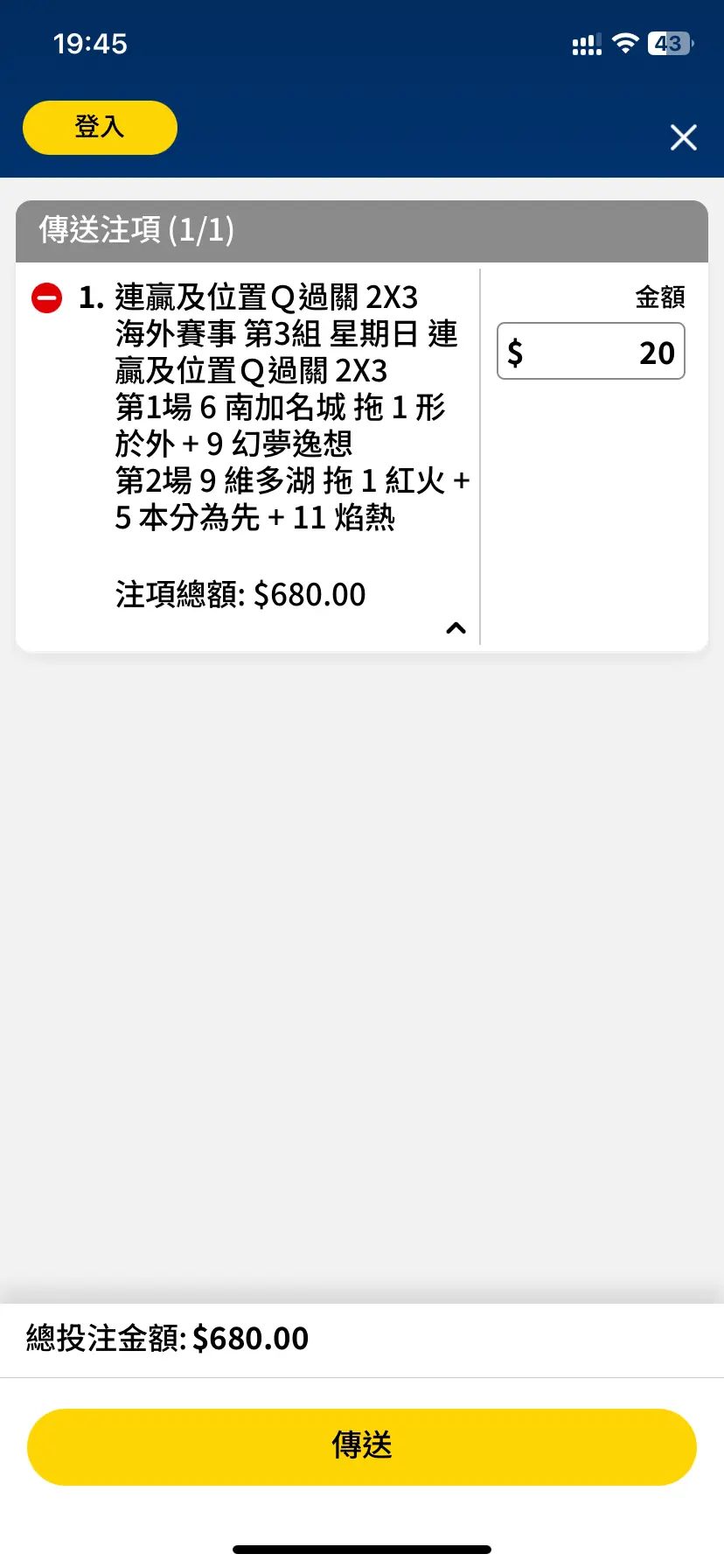Collapse the bet details with the up chevron
This screenshot has height=1568, width=724.
(x=456, y=627)
